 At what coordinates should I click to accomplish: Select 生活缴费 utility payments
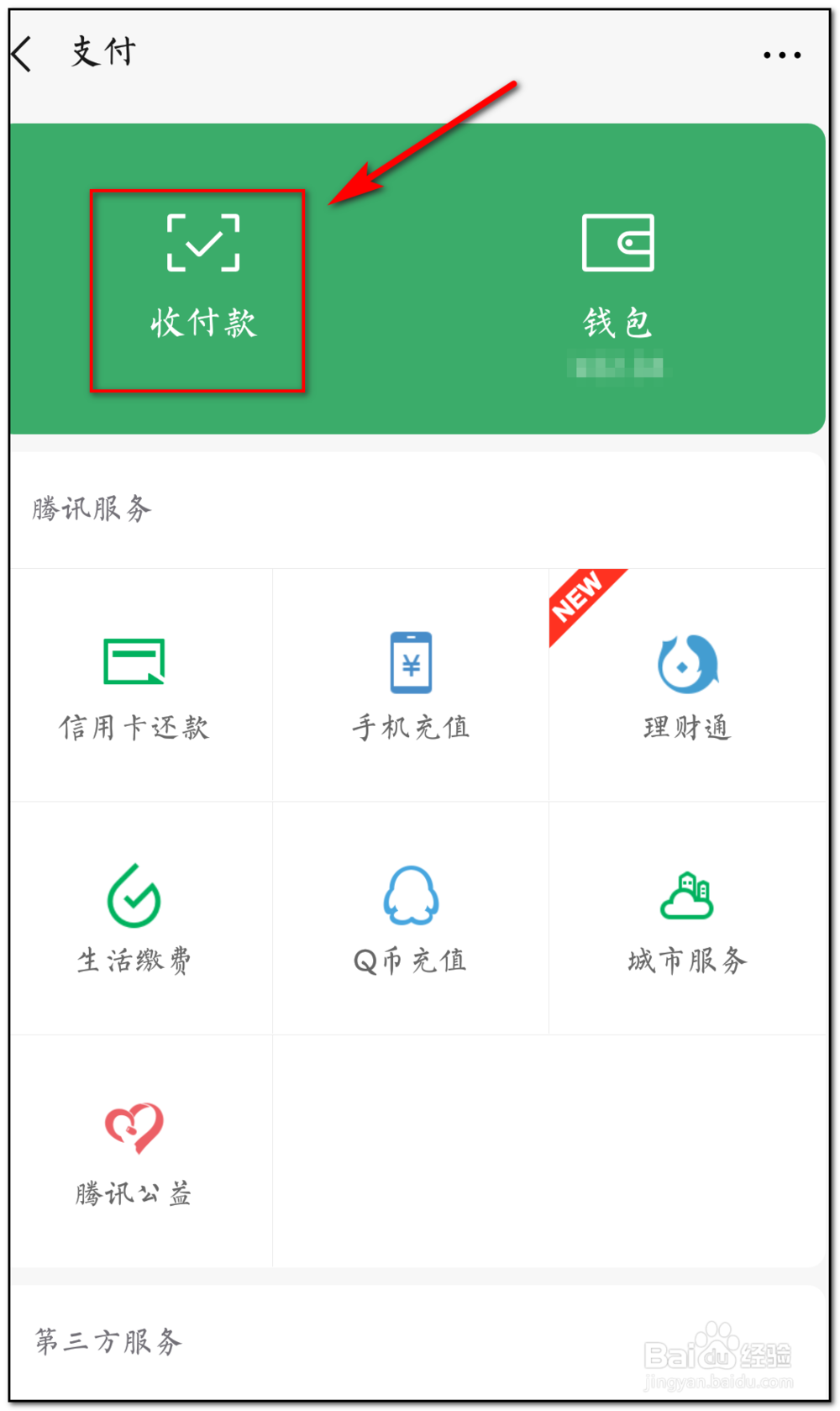(x=134, y=916)
